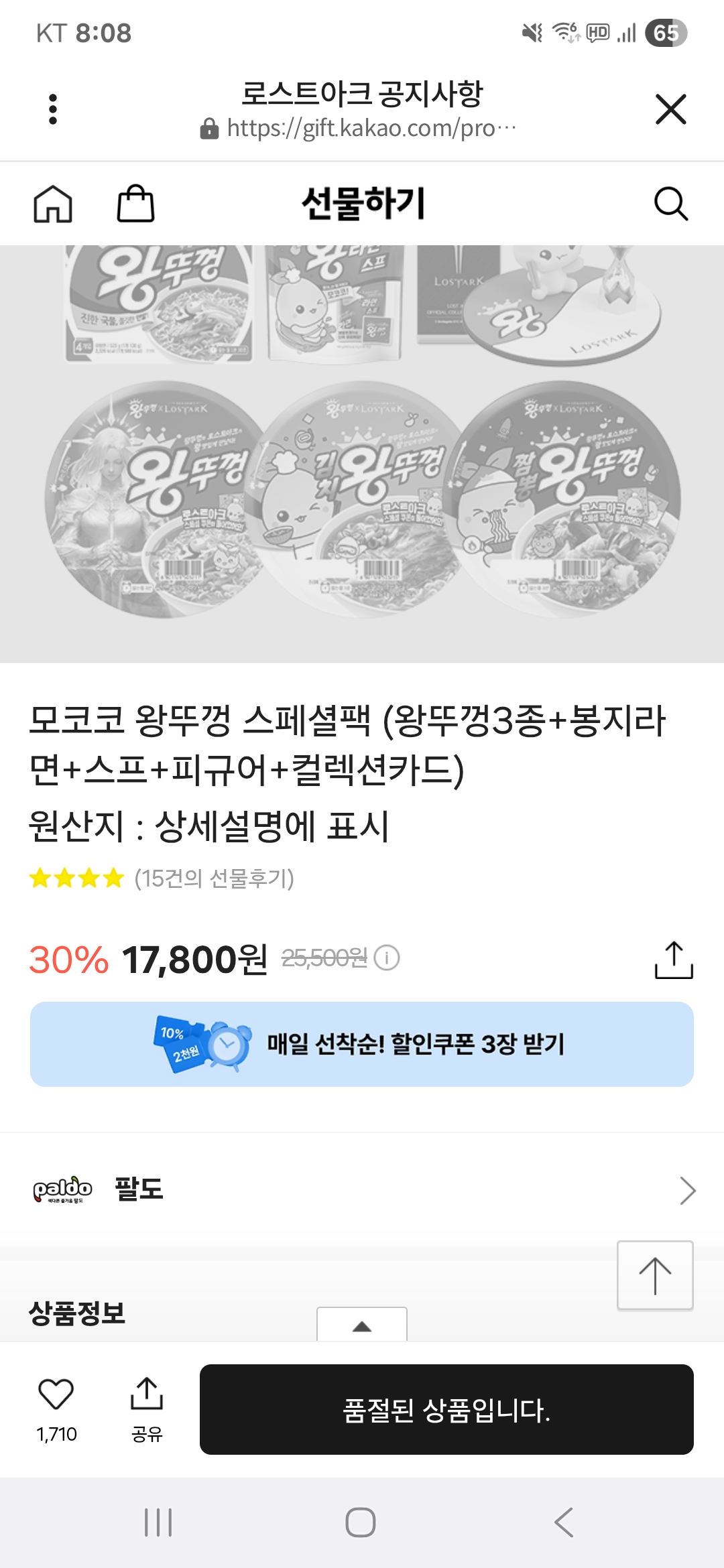Open the three-dot browser menu

click(x=53, y=109)
